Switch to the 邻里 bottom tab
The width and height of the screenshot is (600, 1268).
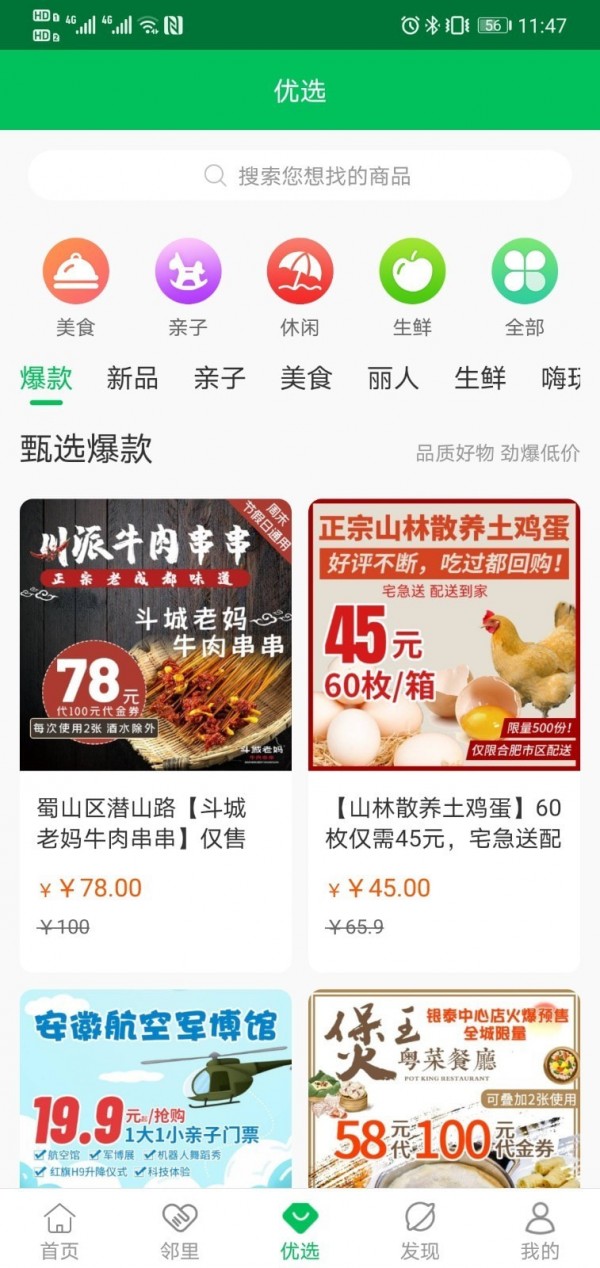tap(180, 1231)
